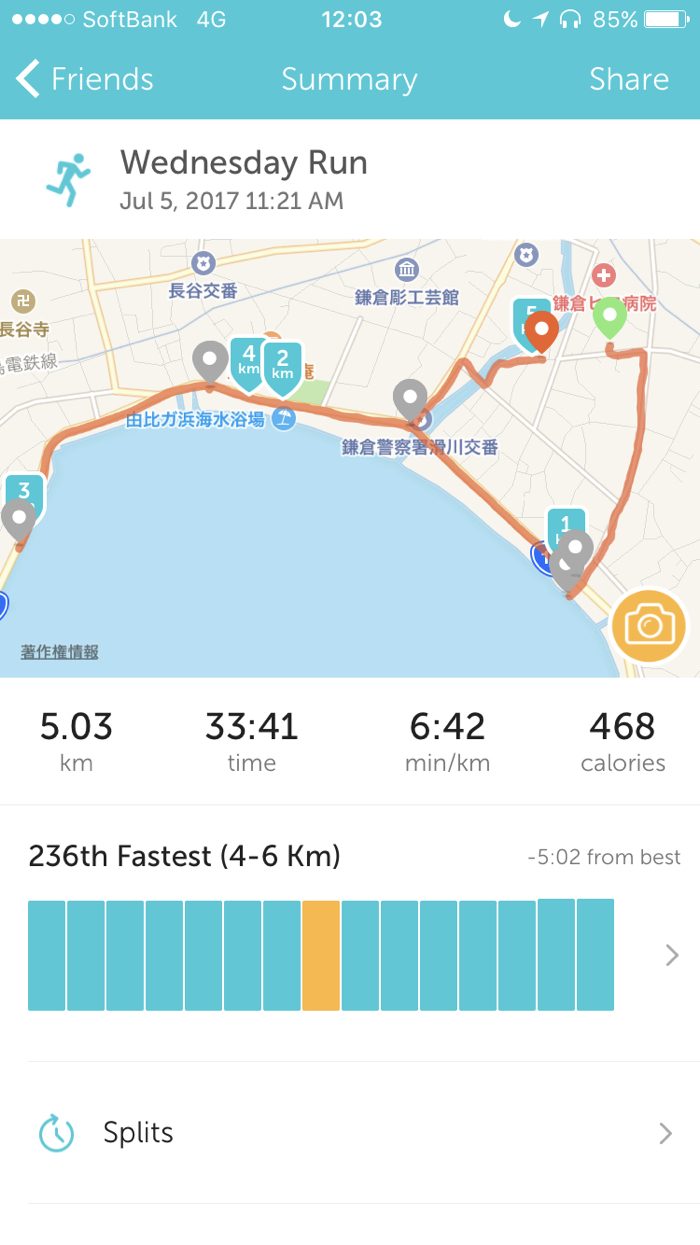Expand the fastest run comparison chevron
The height and width of the screenshot is (1245, 700).
672,955
